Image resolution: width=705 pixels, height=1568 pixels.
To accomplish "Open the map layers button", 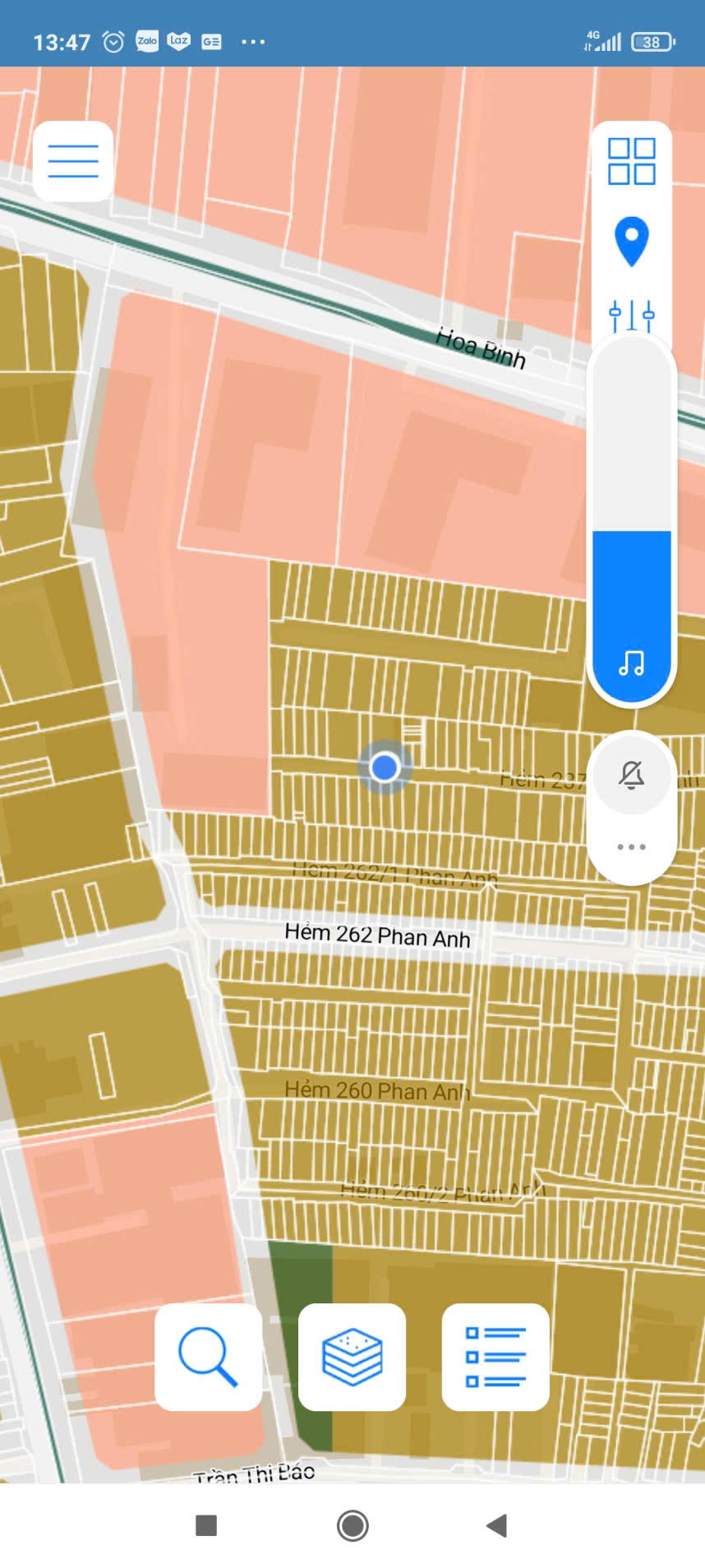I will click(x=352, y=1357).
